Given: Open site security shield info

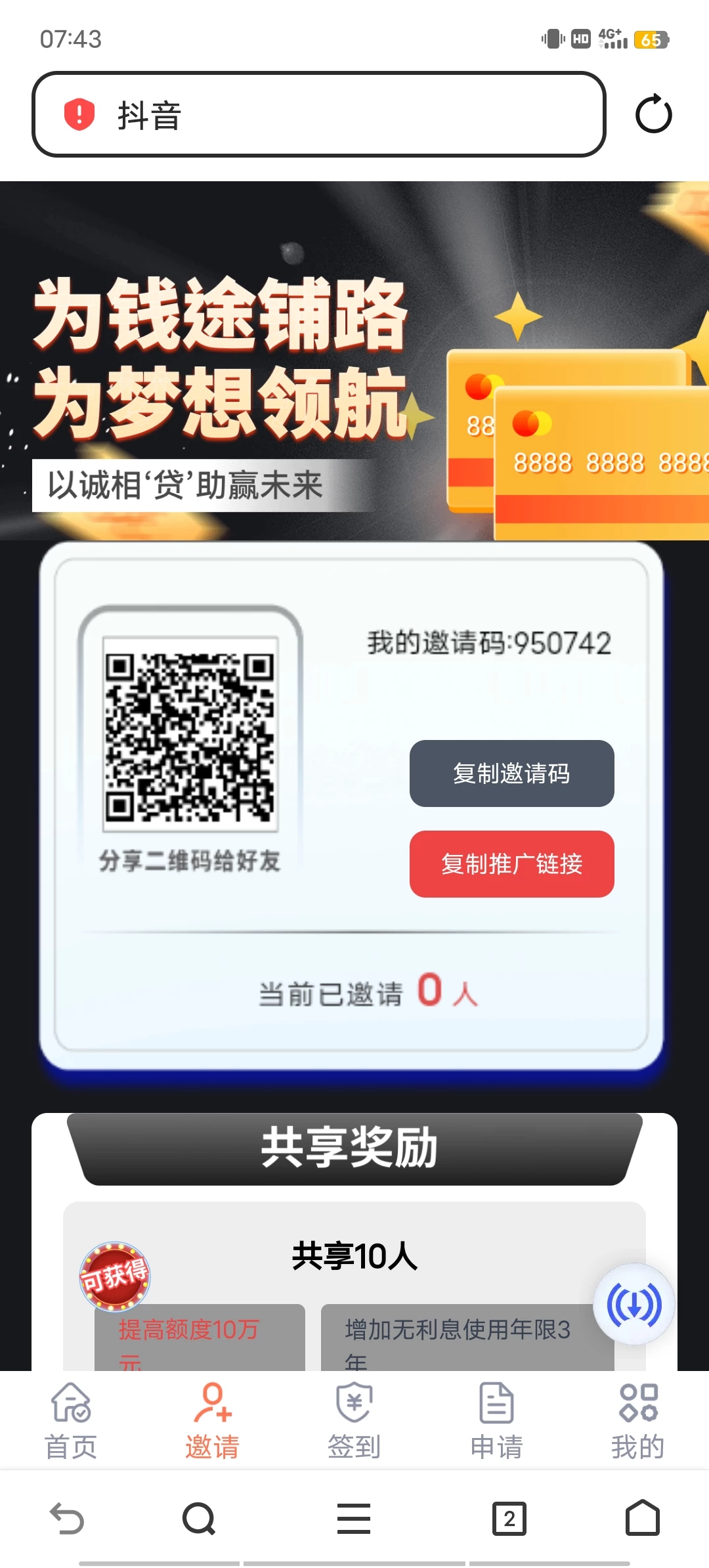Looking at the screenshot, I should tap(79, 115).
